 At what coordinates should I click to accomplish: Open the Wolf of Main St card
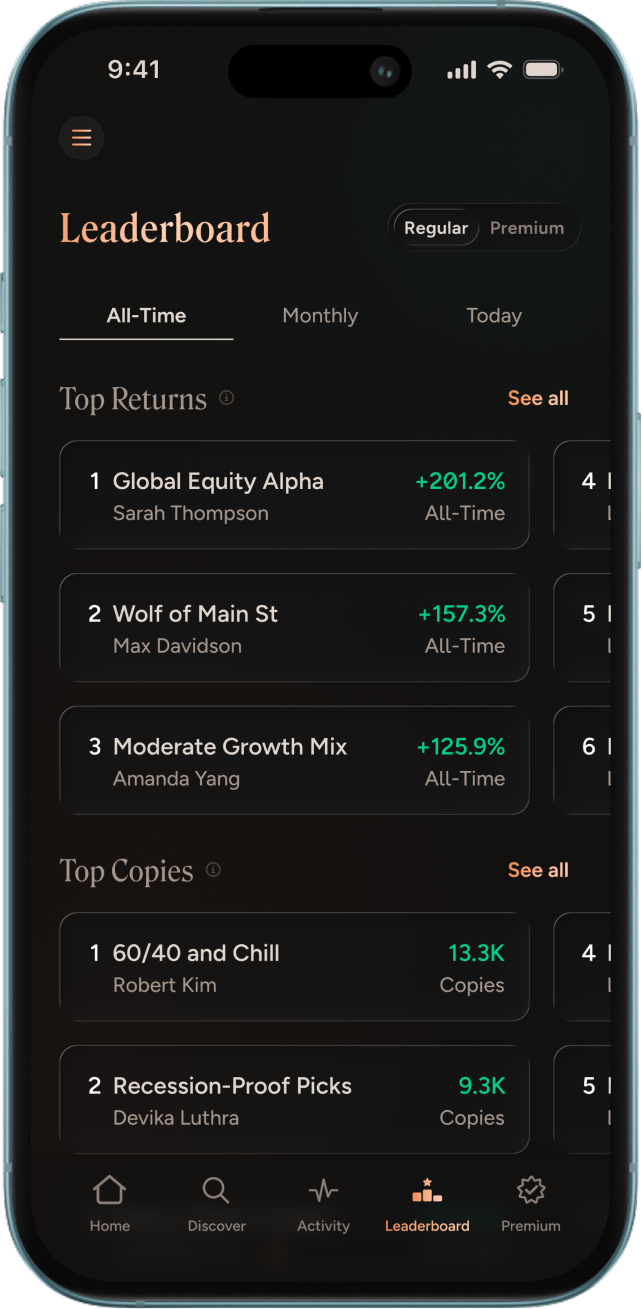[x=295, y=628]
